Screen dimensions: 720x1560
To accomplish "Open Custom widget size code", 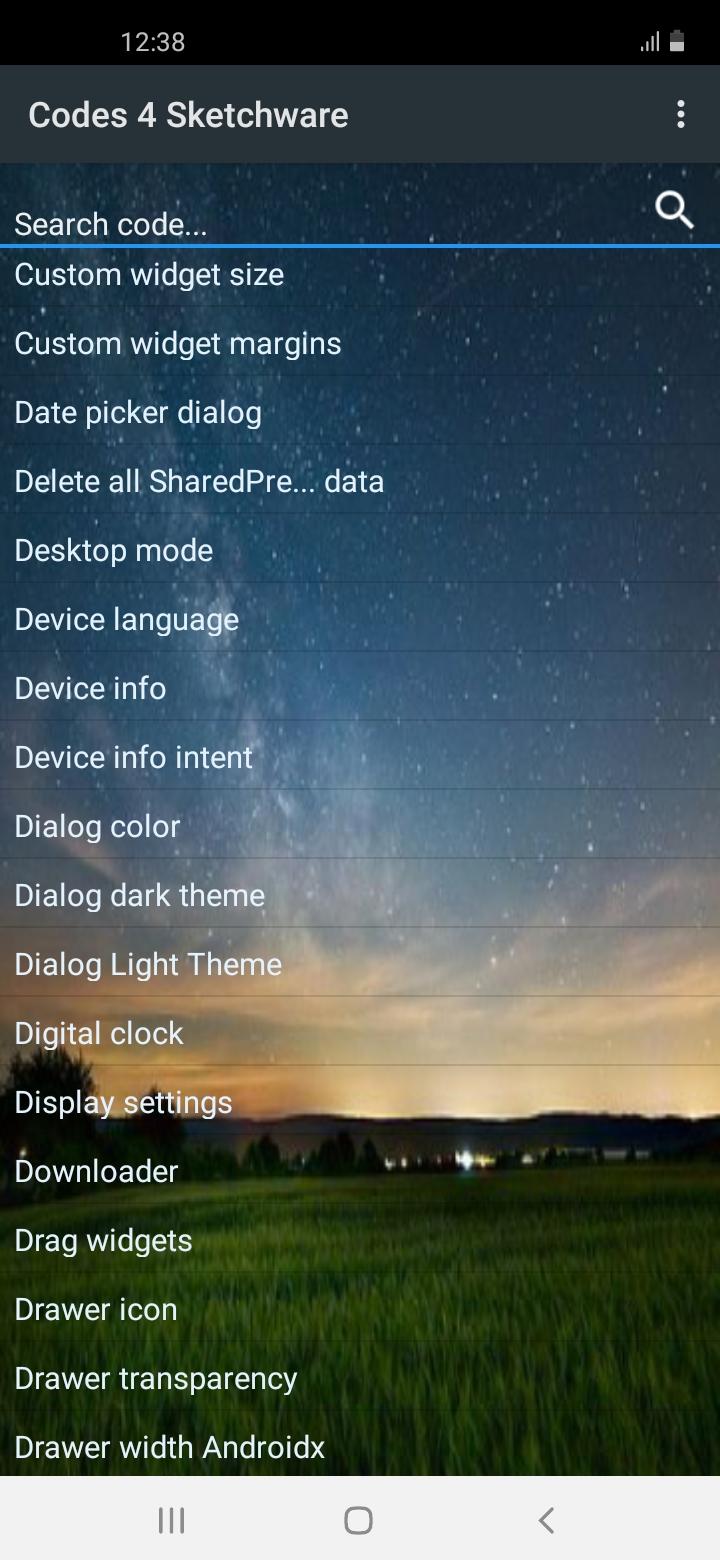I will (150, 274).
